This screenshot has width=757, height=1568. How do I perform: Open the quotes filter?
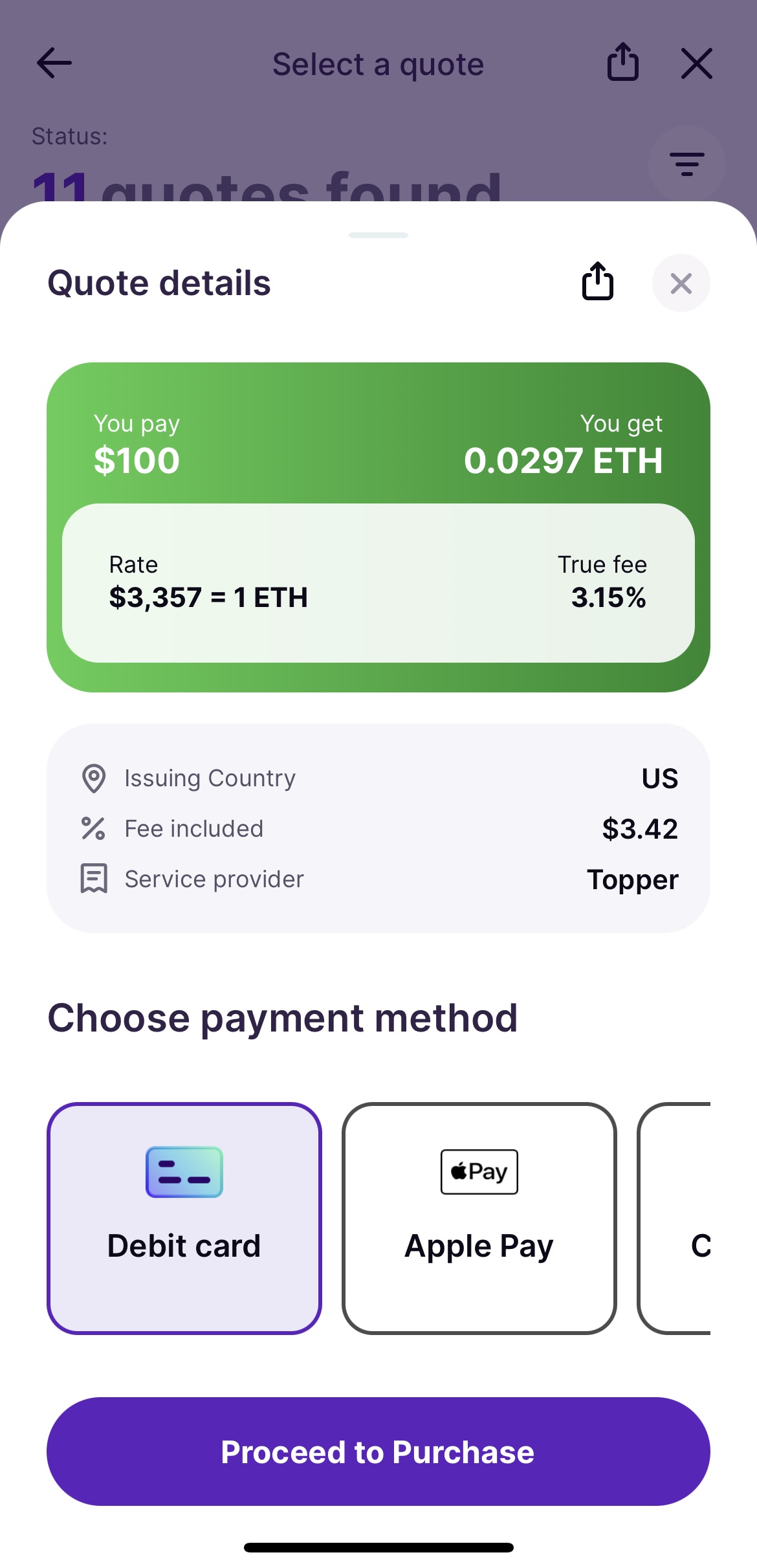[686, 164]
